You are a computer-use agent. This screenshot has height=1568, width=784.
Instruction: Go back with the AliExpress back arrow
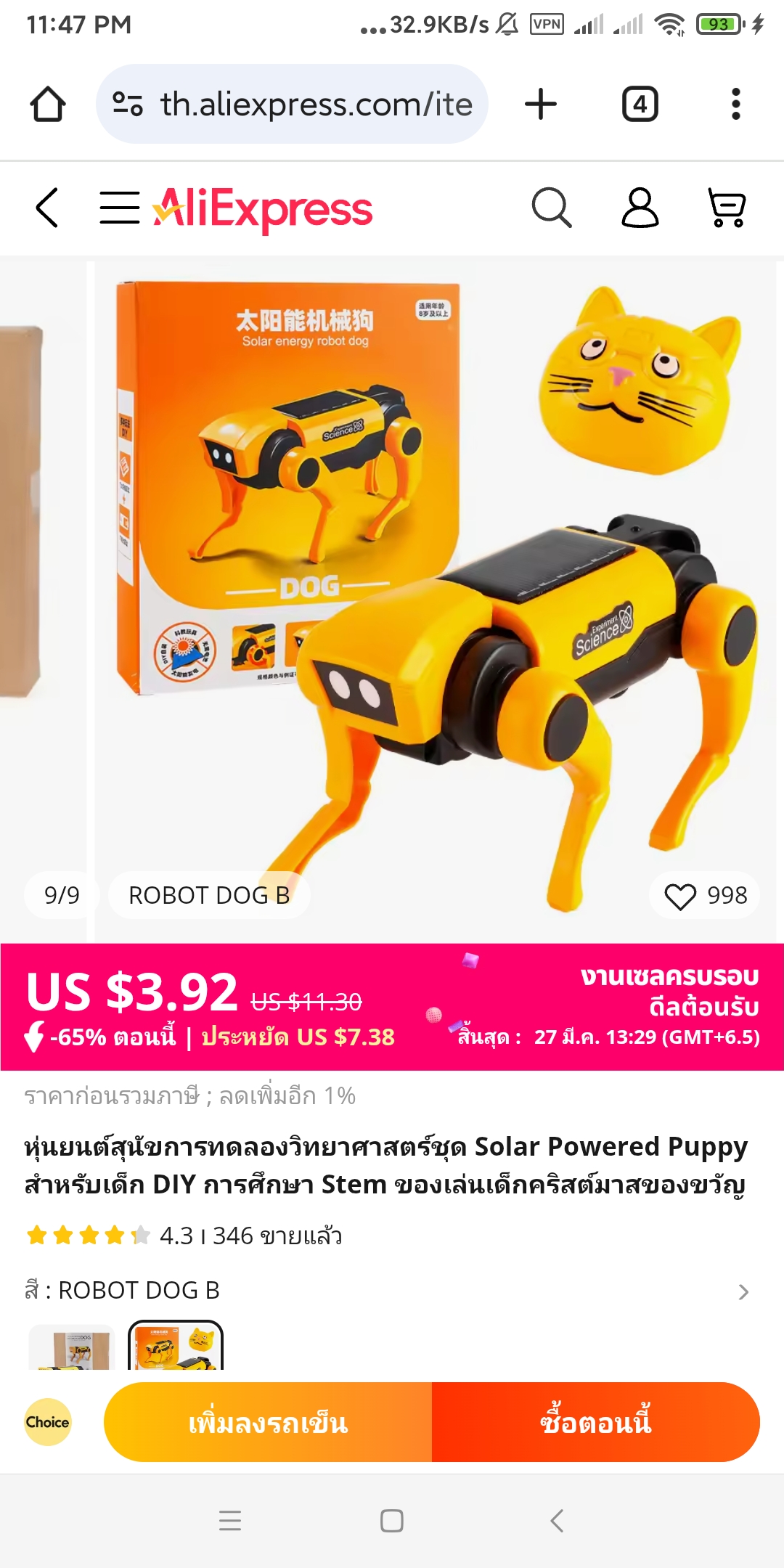click(47, 208)
